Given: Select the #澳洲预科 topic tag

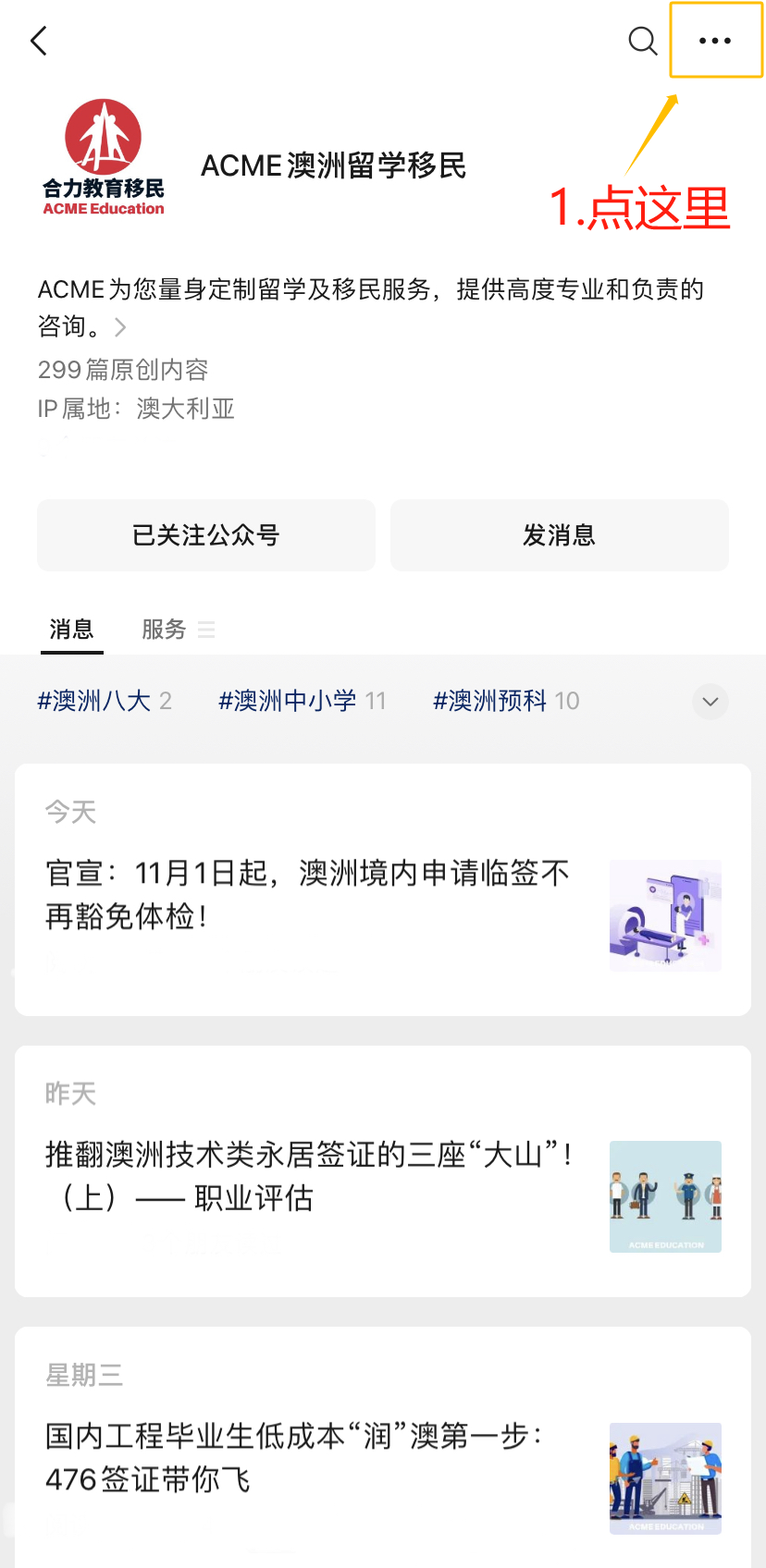Looking at the screenshot, I should (x=505, y=701).
